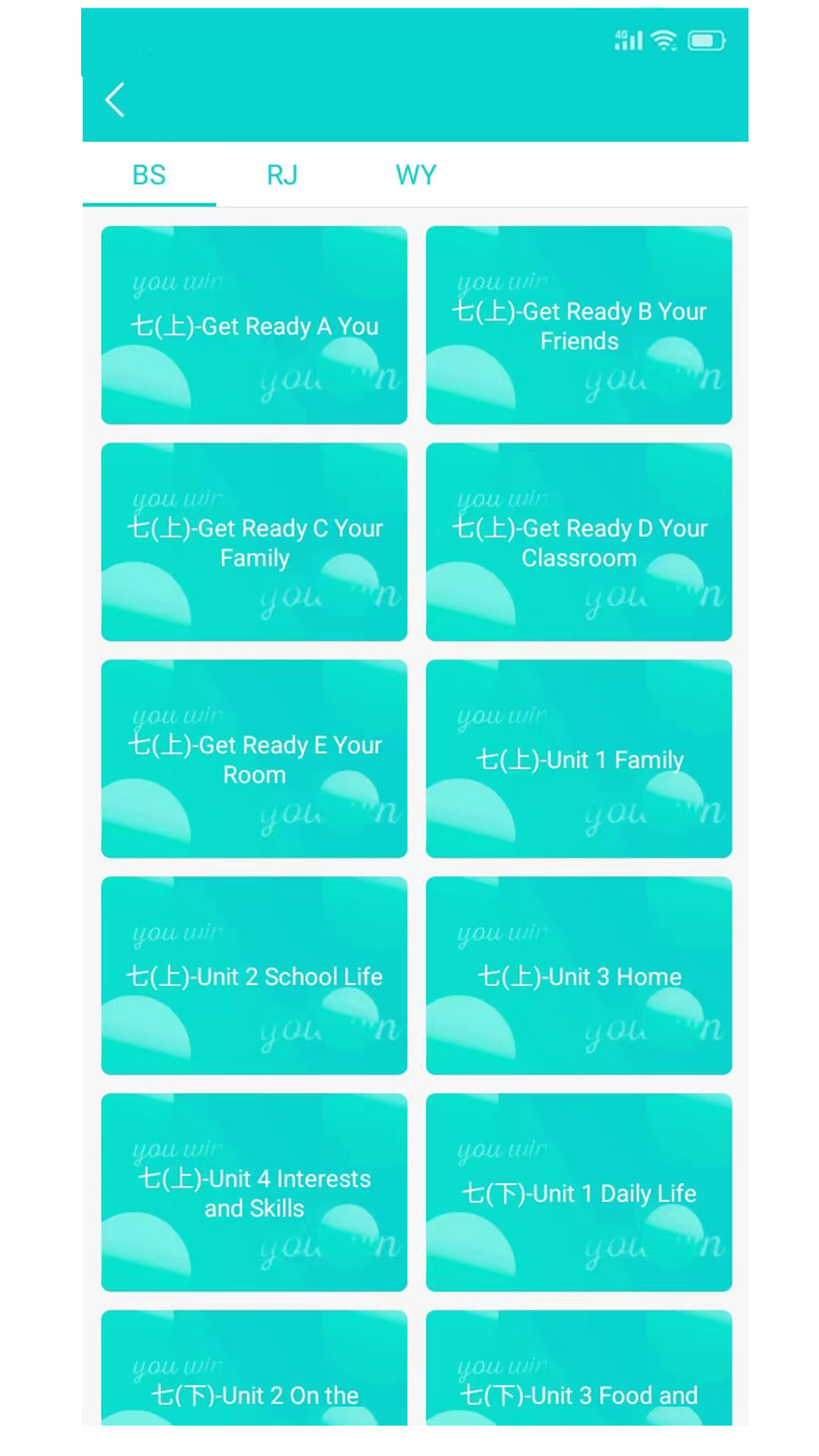The image size is (819, 1456).
Task: Open the 七(下)-Unit 1 Daily Life card
Action: point(579,1193)
